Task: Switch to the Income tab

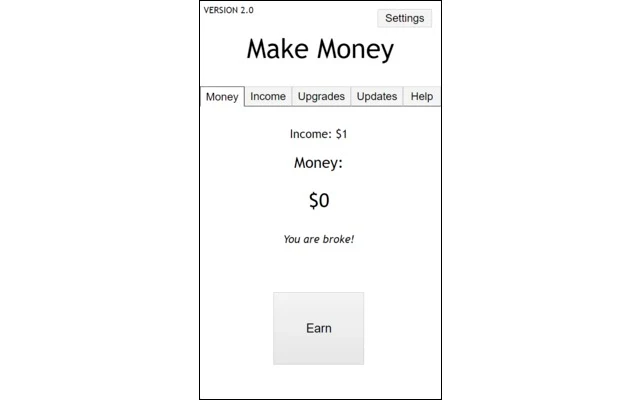Action: 268,96
